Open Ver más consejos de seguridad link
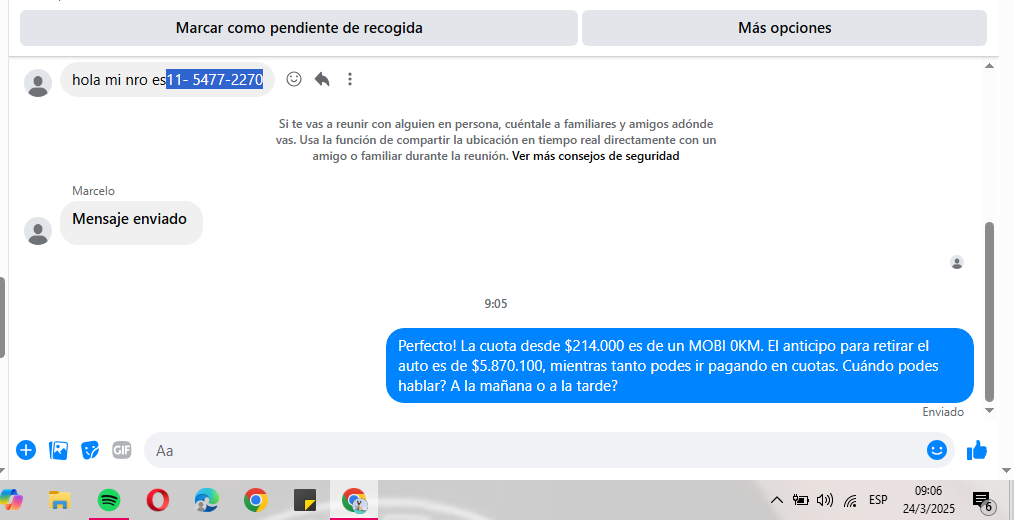The height and width of the screenshot is (520, 1014). click(x=595, y=156)
